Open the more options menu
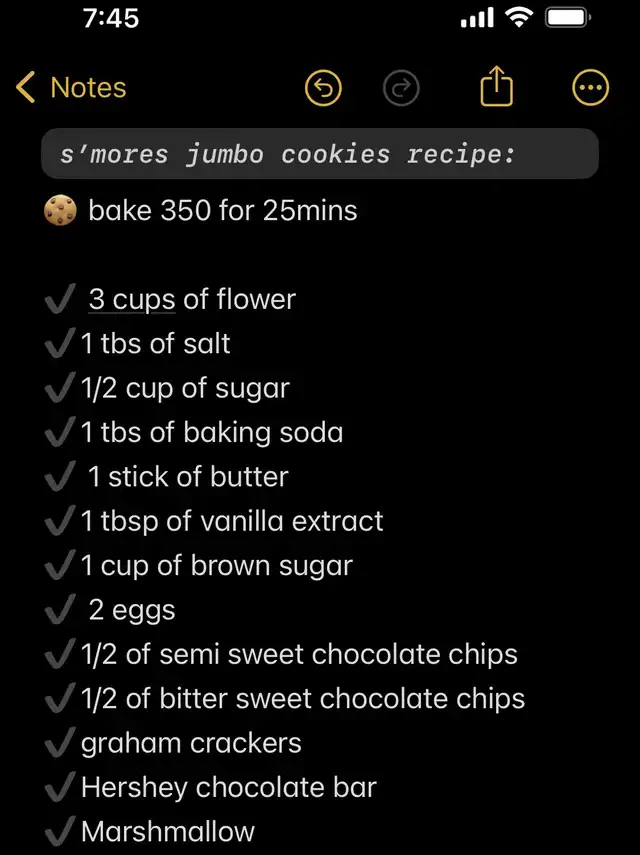The width and height of the screenshot is (640, 855). pyautogui.click(x=590, y=89)
